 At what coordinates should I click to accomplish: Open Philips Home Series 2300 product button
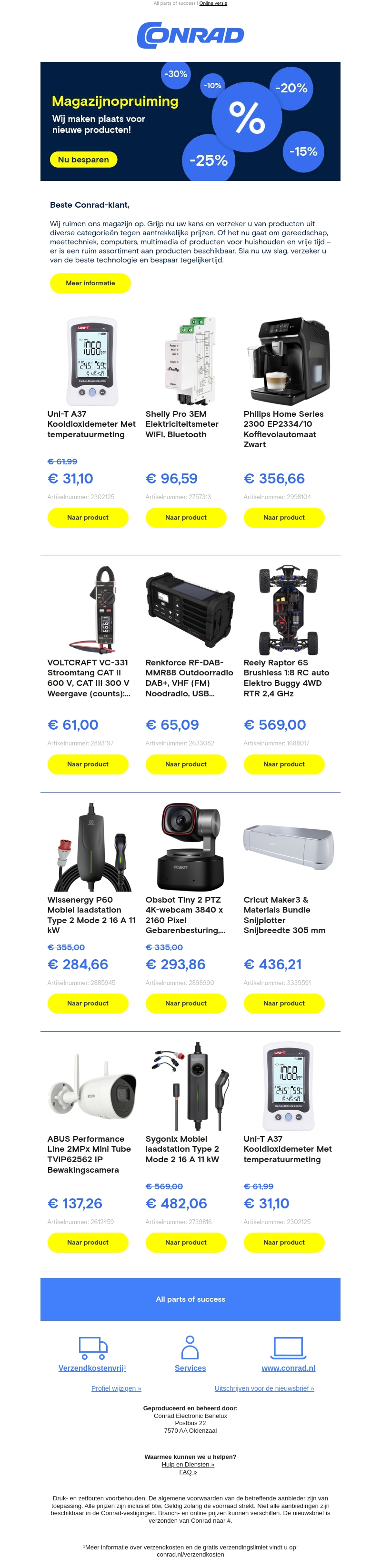pos(284,517)
